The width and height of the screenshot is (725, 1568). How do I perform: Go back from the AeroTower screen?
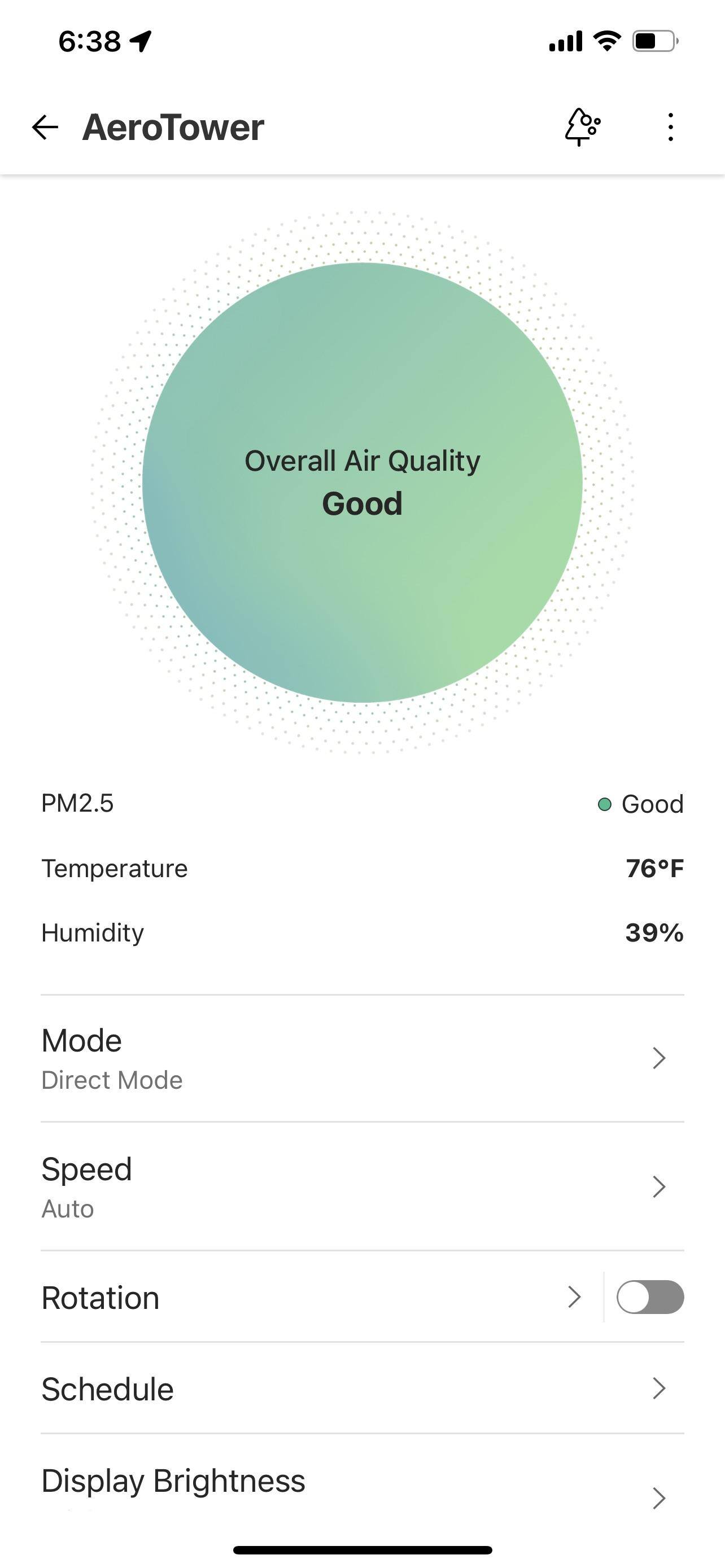[45, 128]
